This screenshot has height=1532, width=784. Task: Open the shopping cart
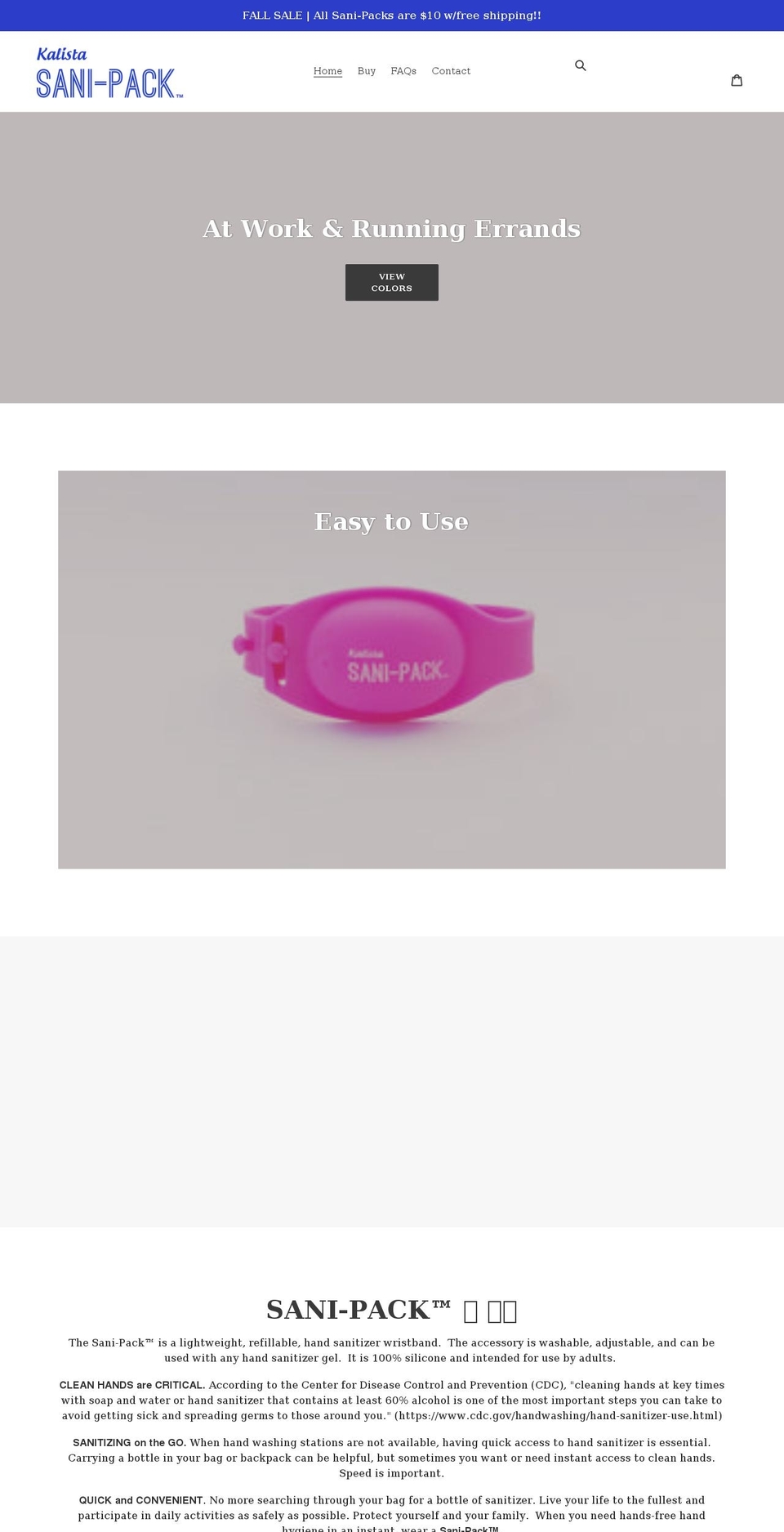pos(736,80)
